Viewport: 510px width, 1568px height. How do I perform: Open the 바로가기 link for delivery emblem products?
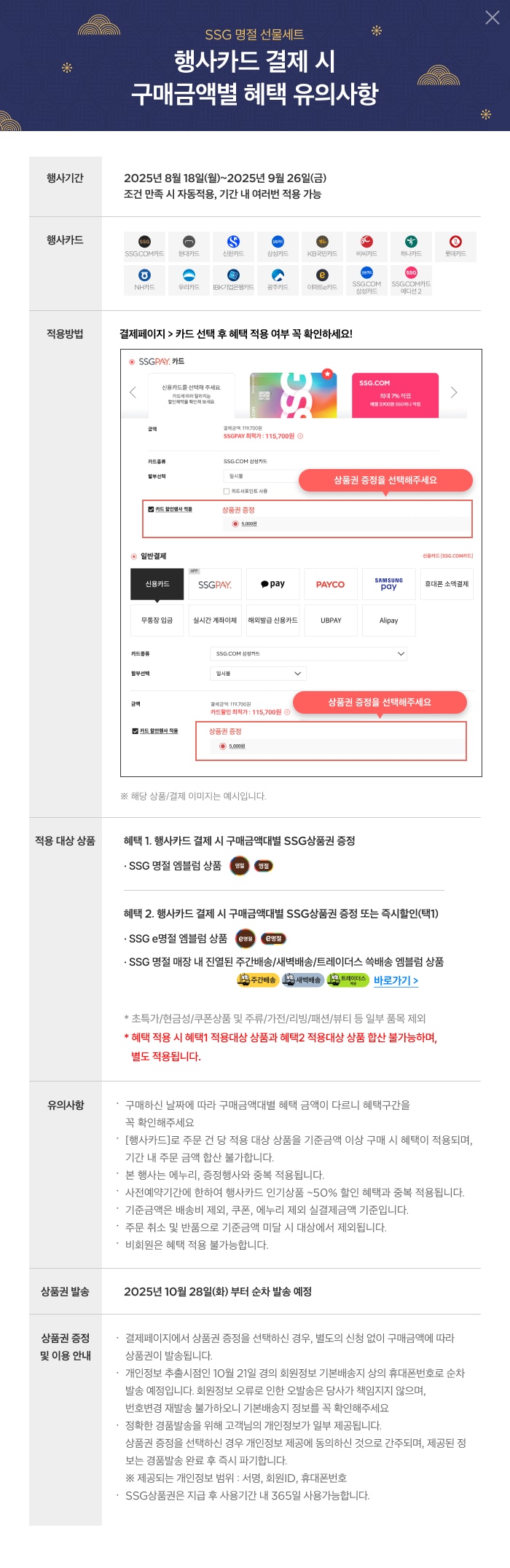coord(396,980)
